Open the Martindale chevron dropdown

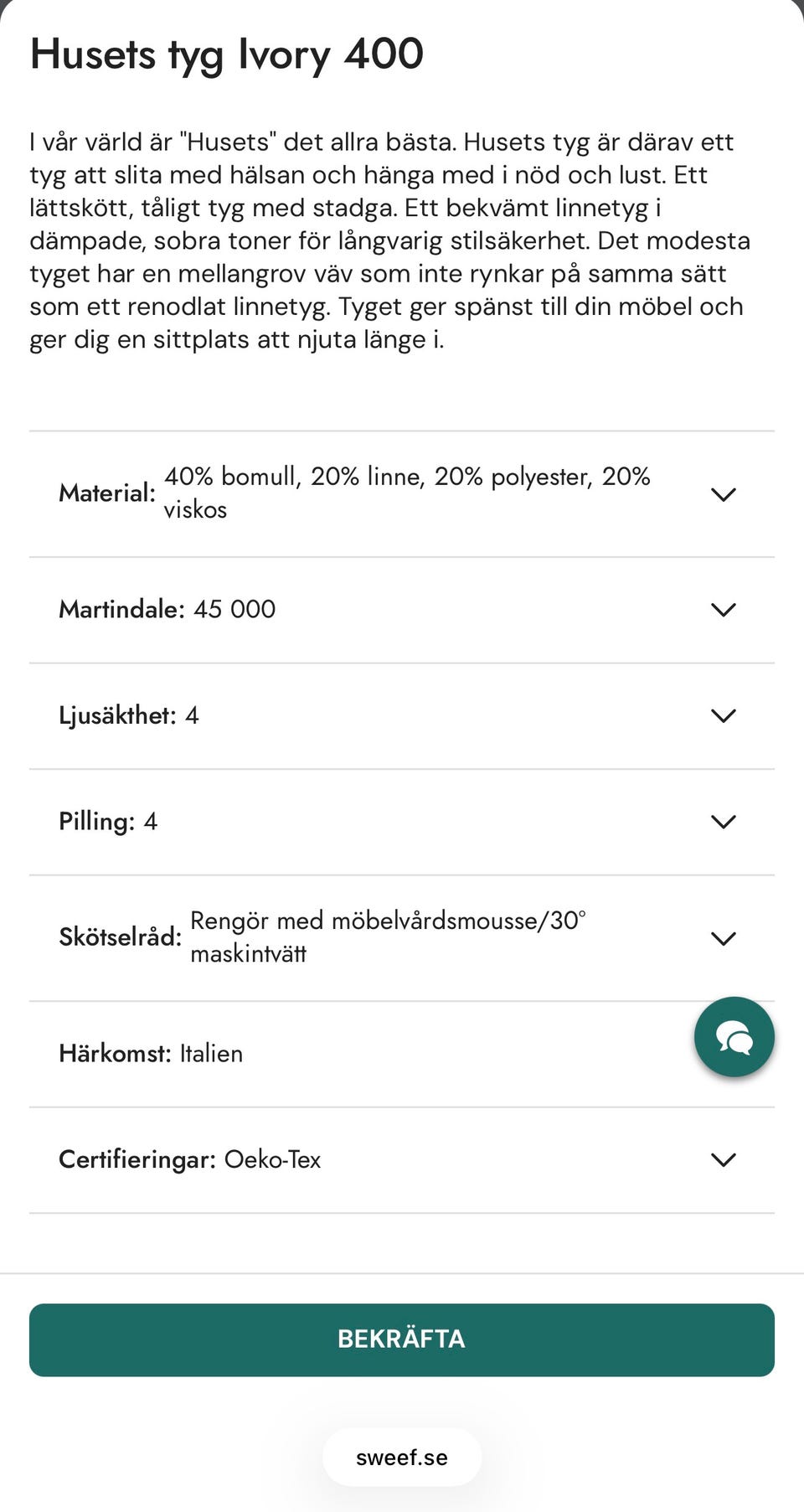point(723,609)
